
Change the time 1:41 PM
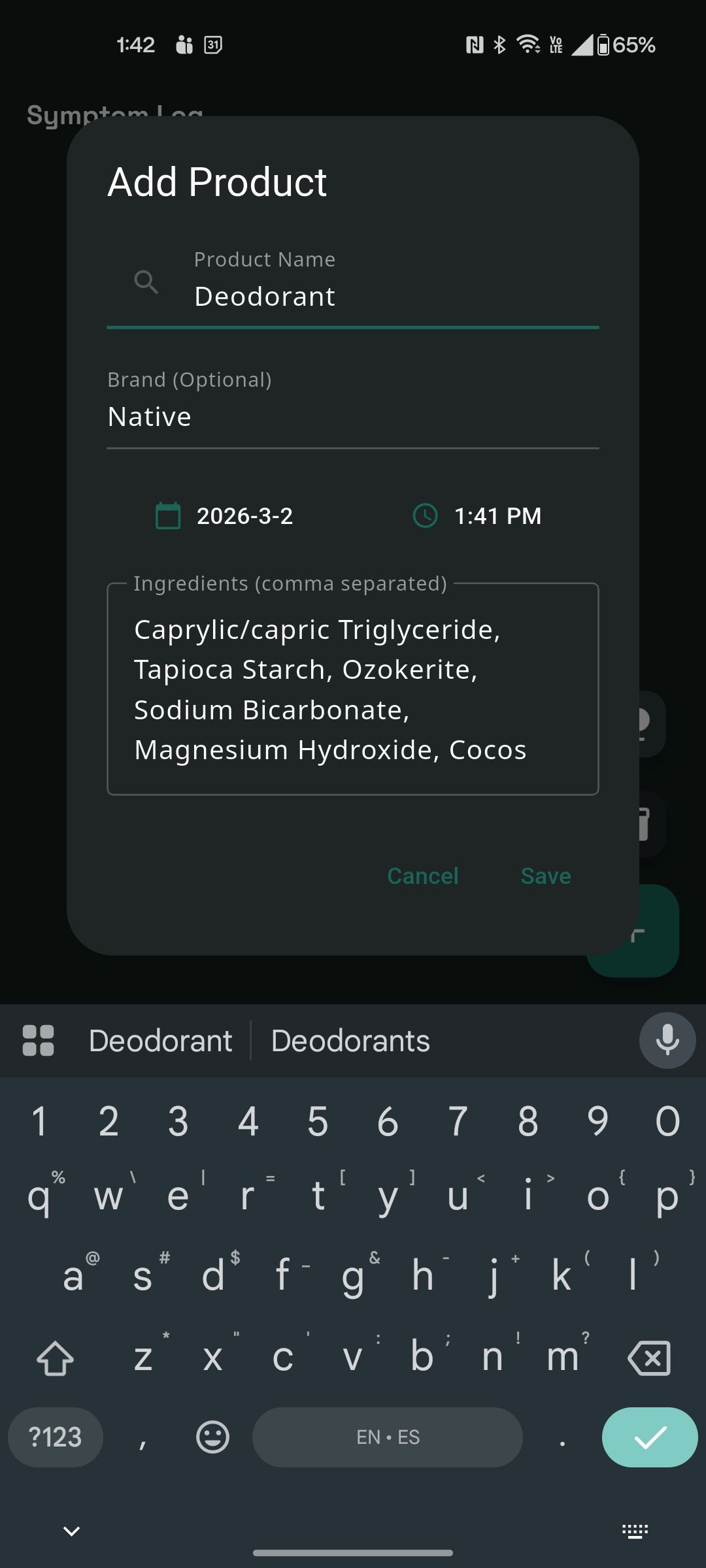pos(478,516)
